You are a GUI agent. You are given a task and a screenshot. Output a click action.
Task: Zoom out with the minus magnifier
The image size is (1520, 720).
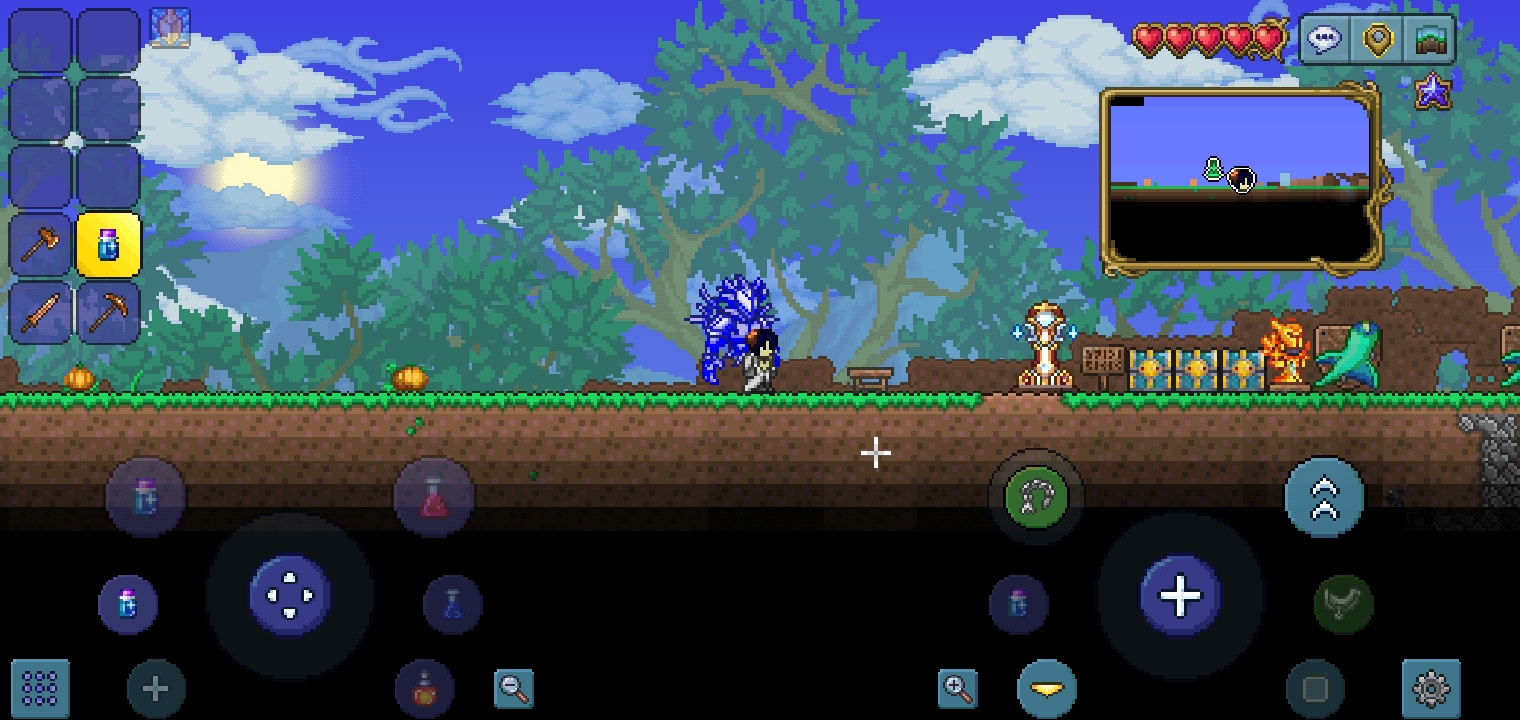(514, 688)
